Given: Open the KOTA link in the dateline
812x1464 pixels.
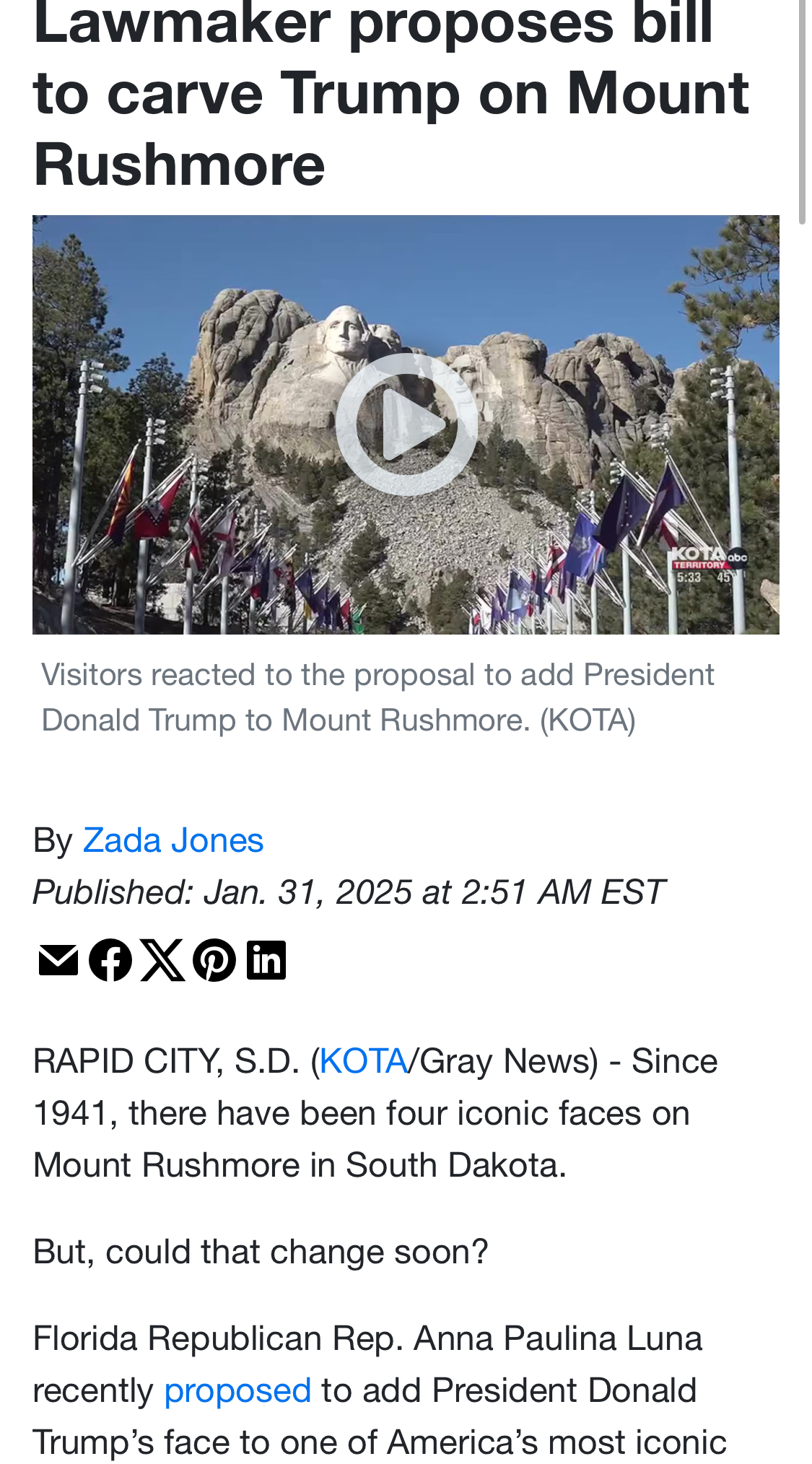Looking at the screenshot, I should coord(364,1061).
